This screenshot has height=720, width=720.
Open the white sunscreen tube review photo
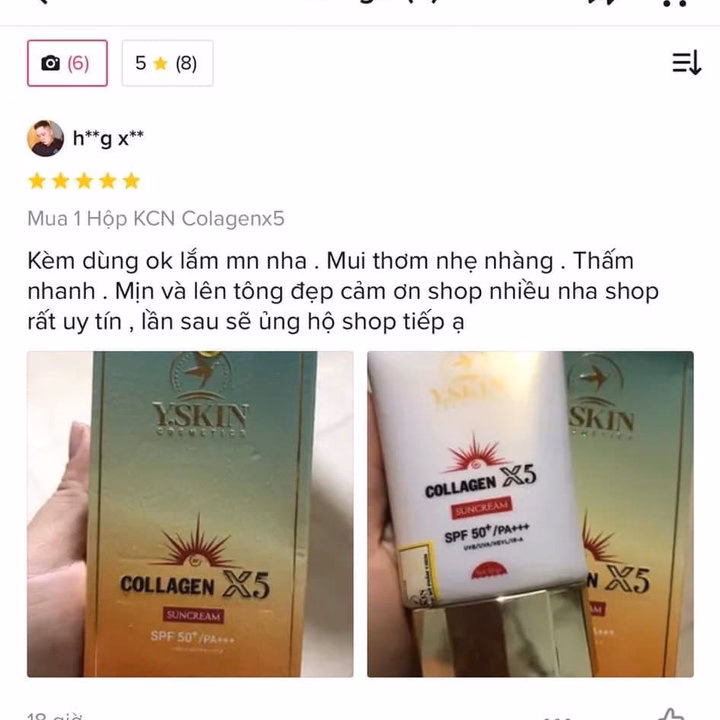point(530,513)
